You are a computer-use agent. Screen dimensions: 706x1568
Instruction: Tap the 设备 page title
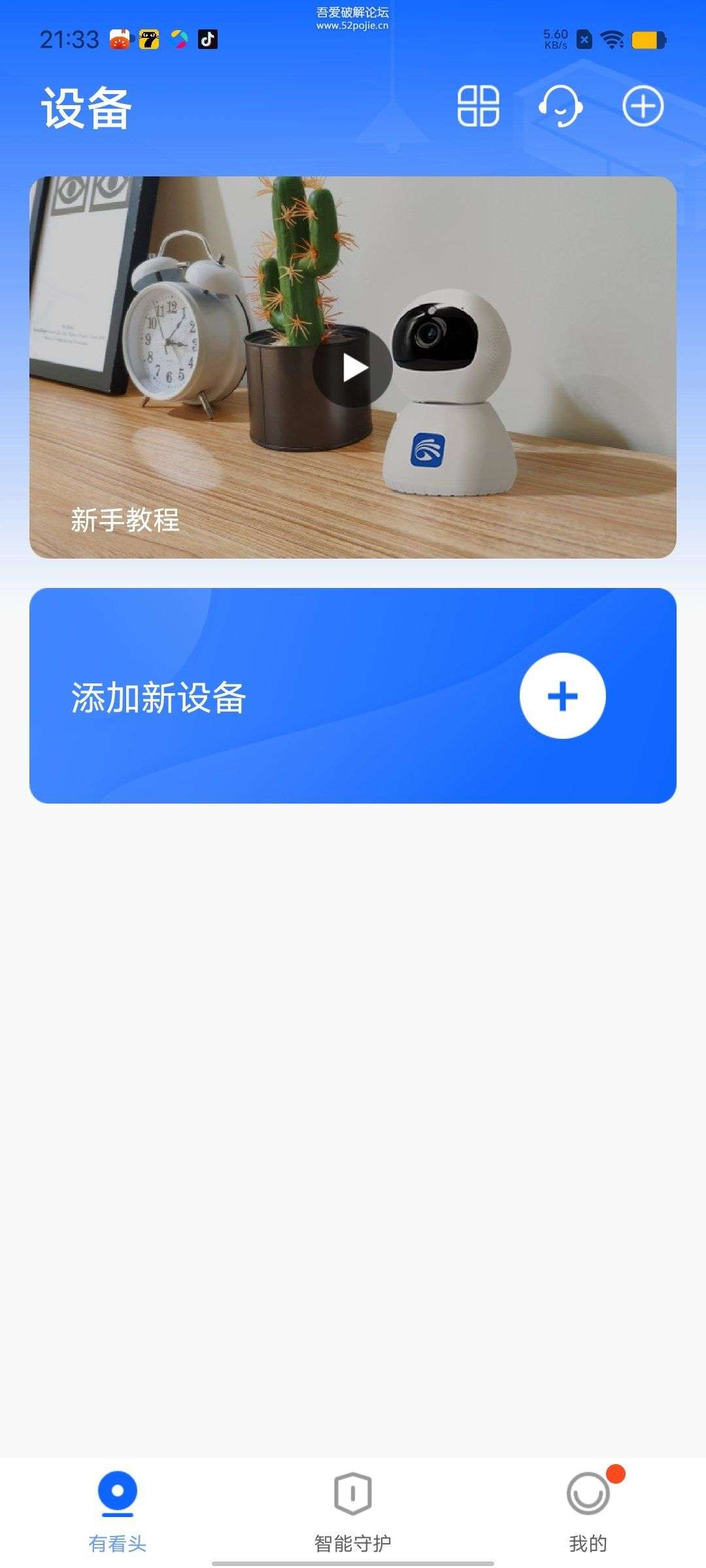click(x=86, y=108)
